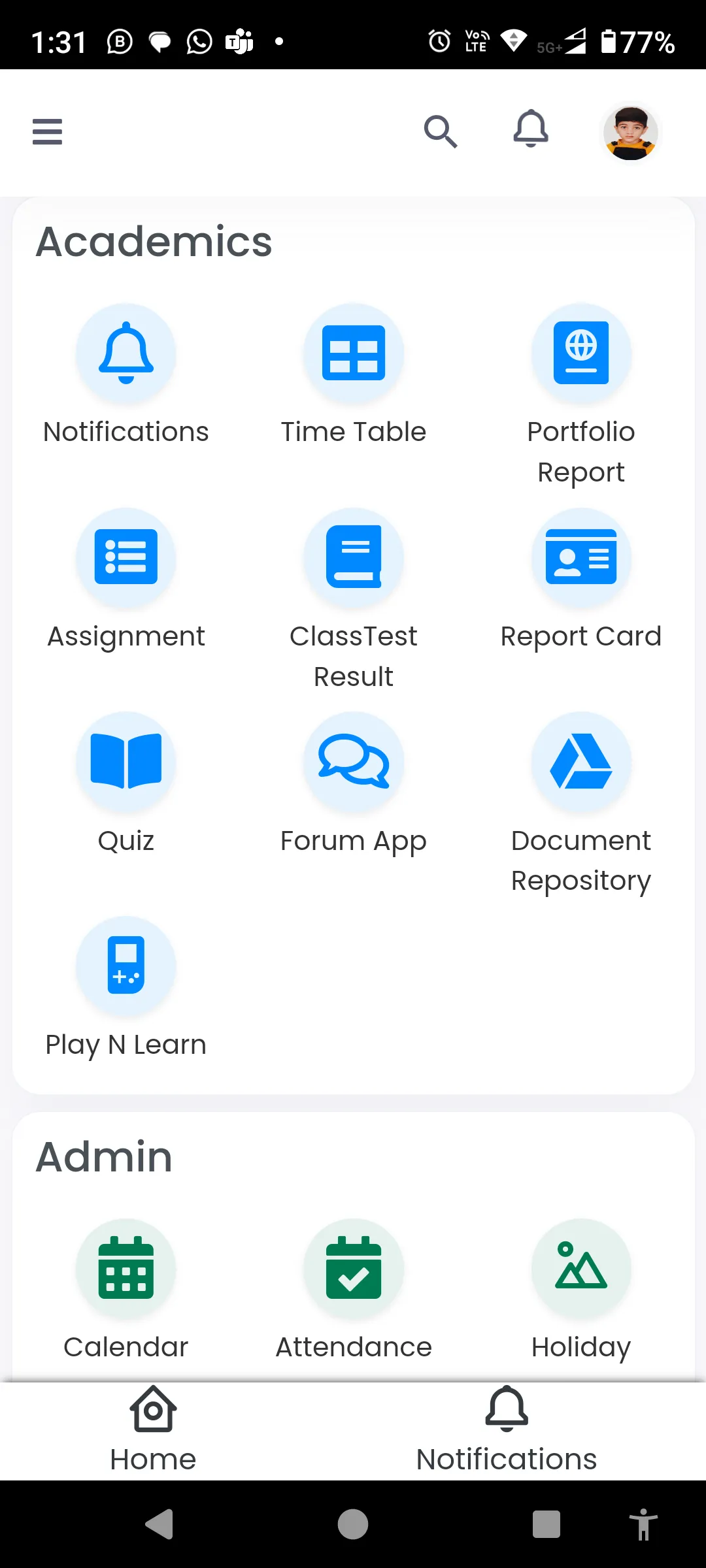706x1568 pixels.
Task: Open the profile avatar
Action: 630,133
